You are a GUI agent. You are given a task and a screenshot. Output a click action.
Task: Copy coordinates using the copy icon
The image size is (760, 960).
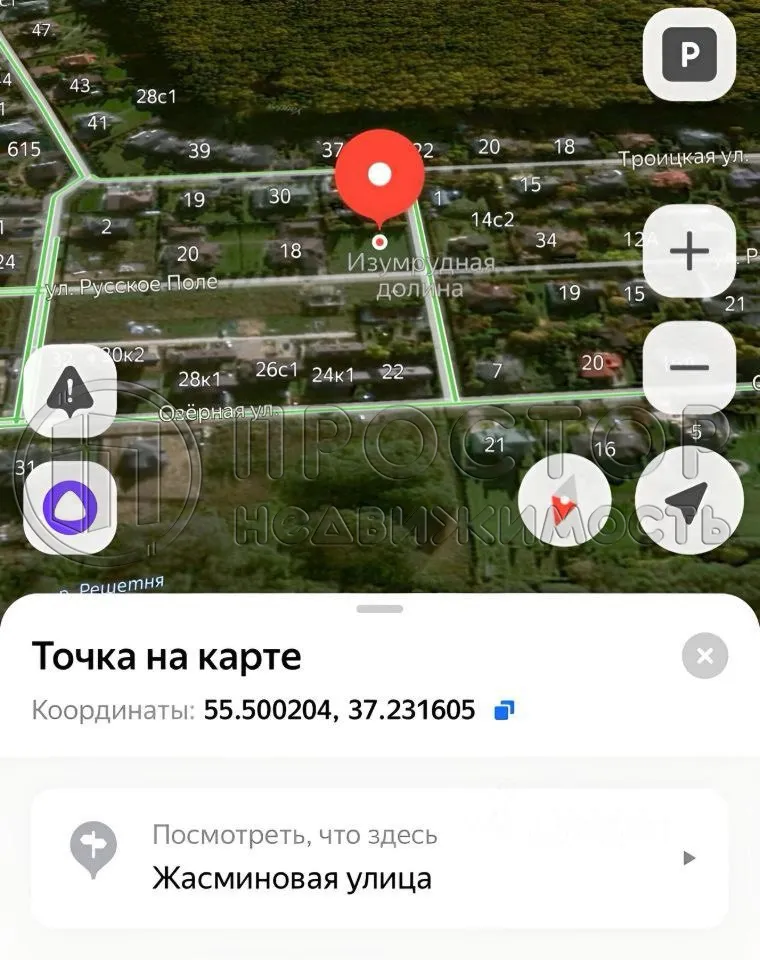click(505, 709)
